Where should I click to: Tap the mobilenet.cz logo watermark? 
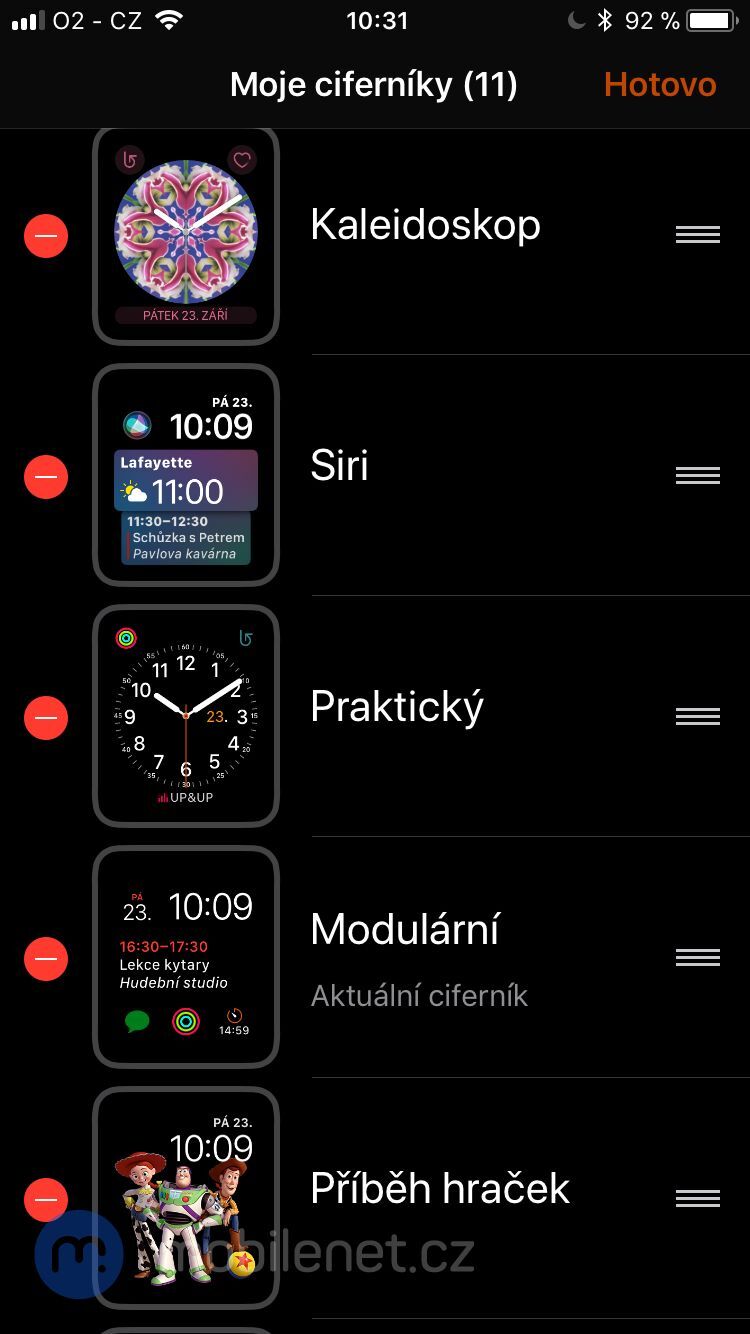[x=77, y=1250]
